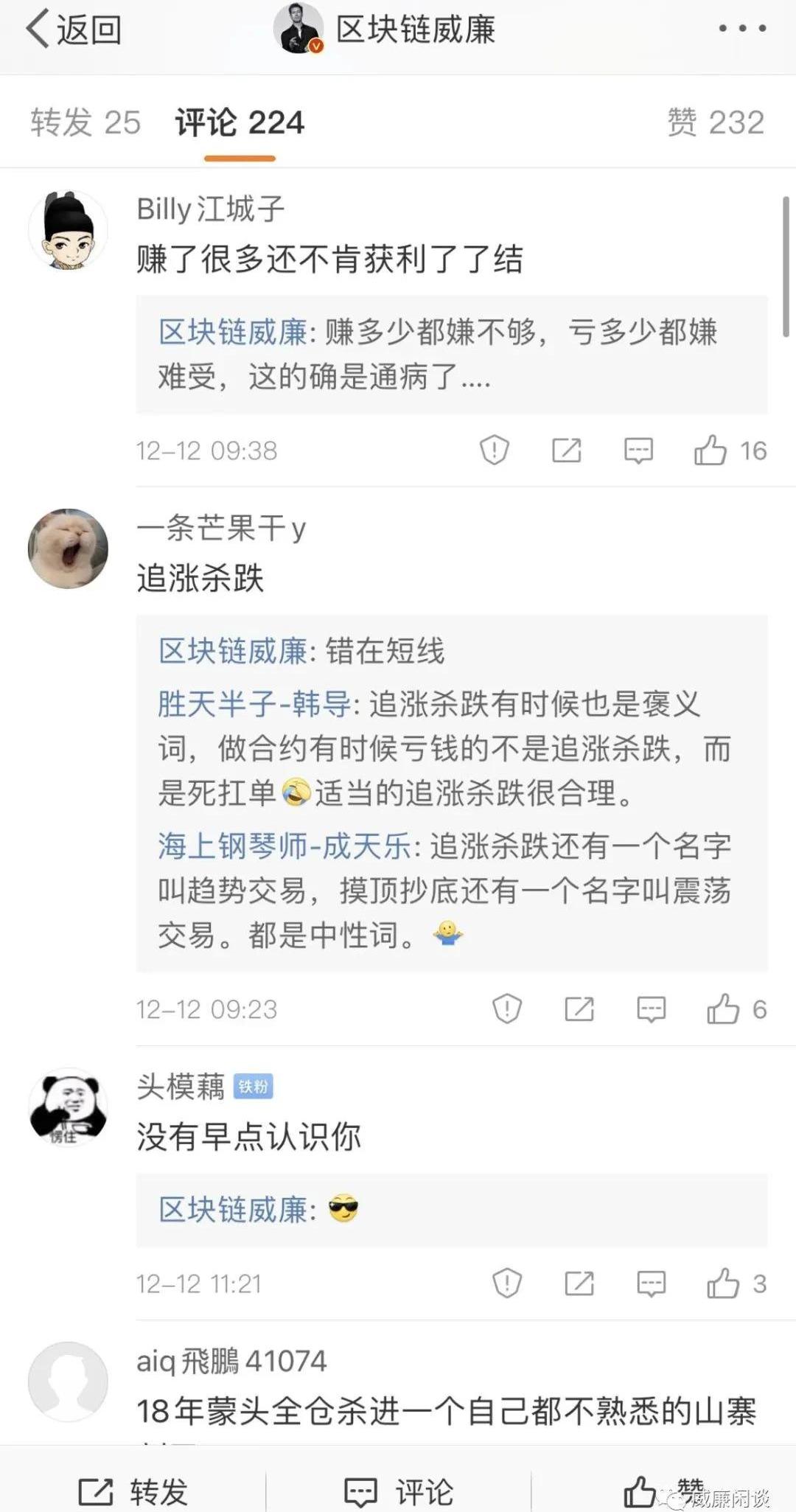Reply to 一条芒果干y's comment
This screenshot has width=796, height=1512.
(651, 1008)
